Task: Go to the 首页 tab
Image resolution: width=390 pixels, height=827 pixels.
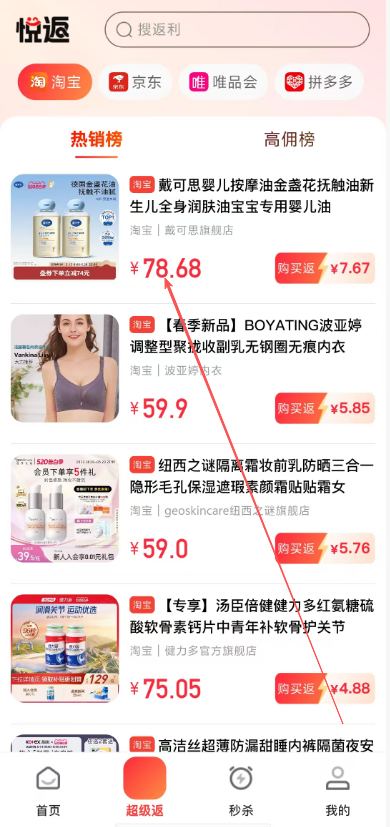Action: point(48,790)
